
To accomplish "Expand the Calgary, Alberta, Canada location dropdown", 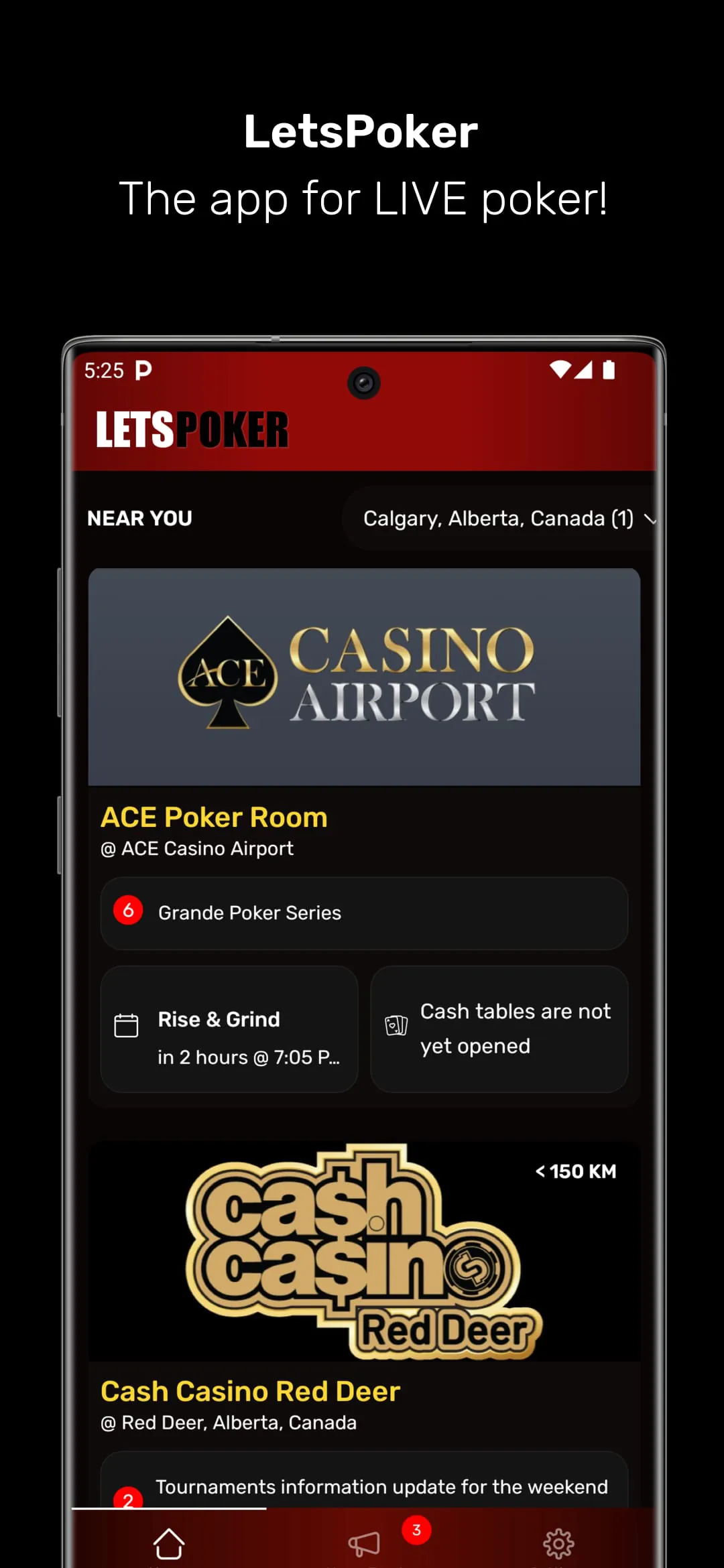I will [x=499, y=518].
